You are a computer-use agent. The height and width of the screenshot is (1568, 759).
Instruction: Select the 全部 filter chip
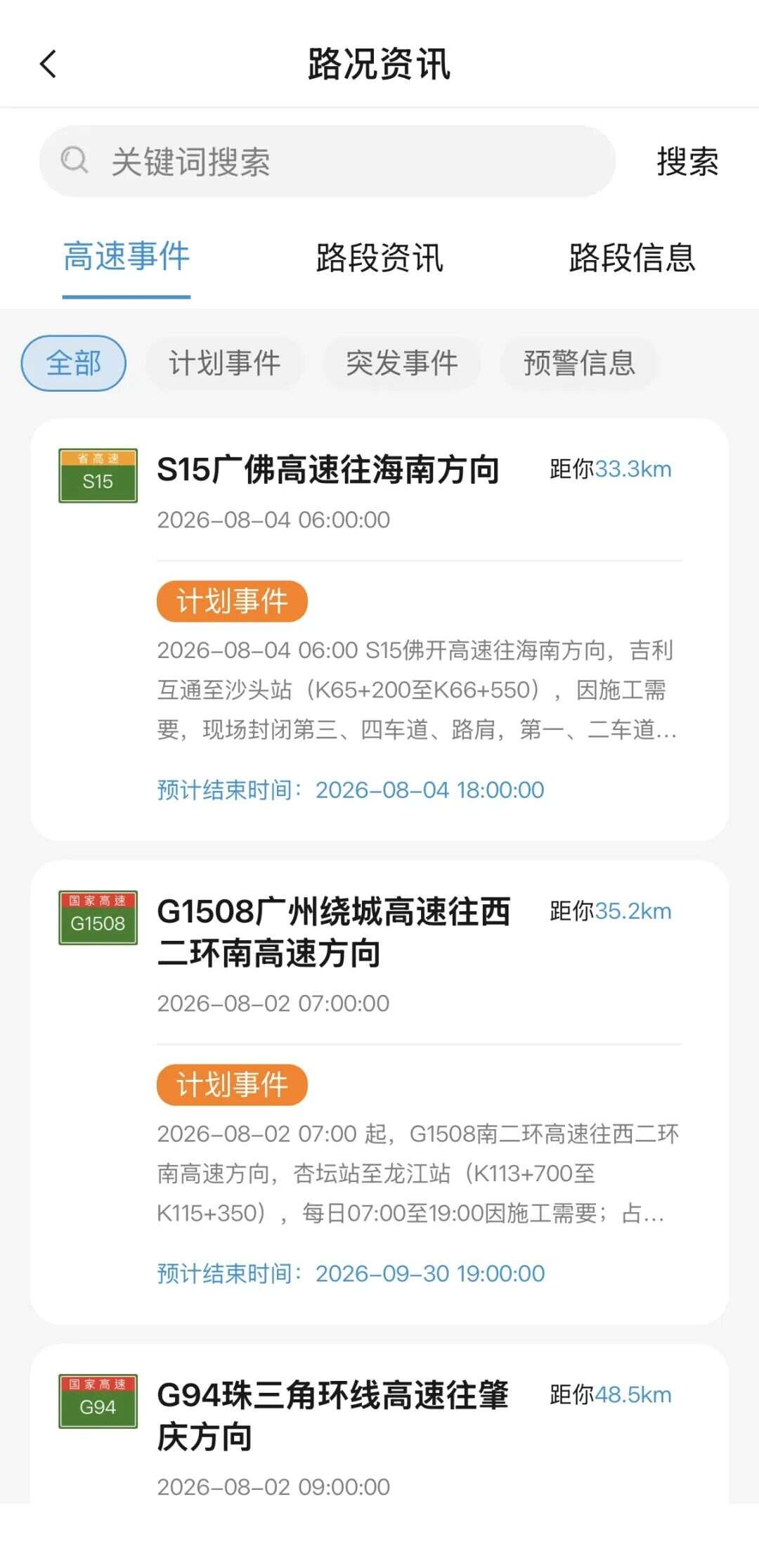click(74, 364)
